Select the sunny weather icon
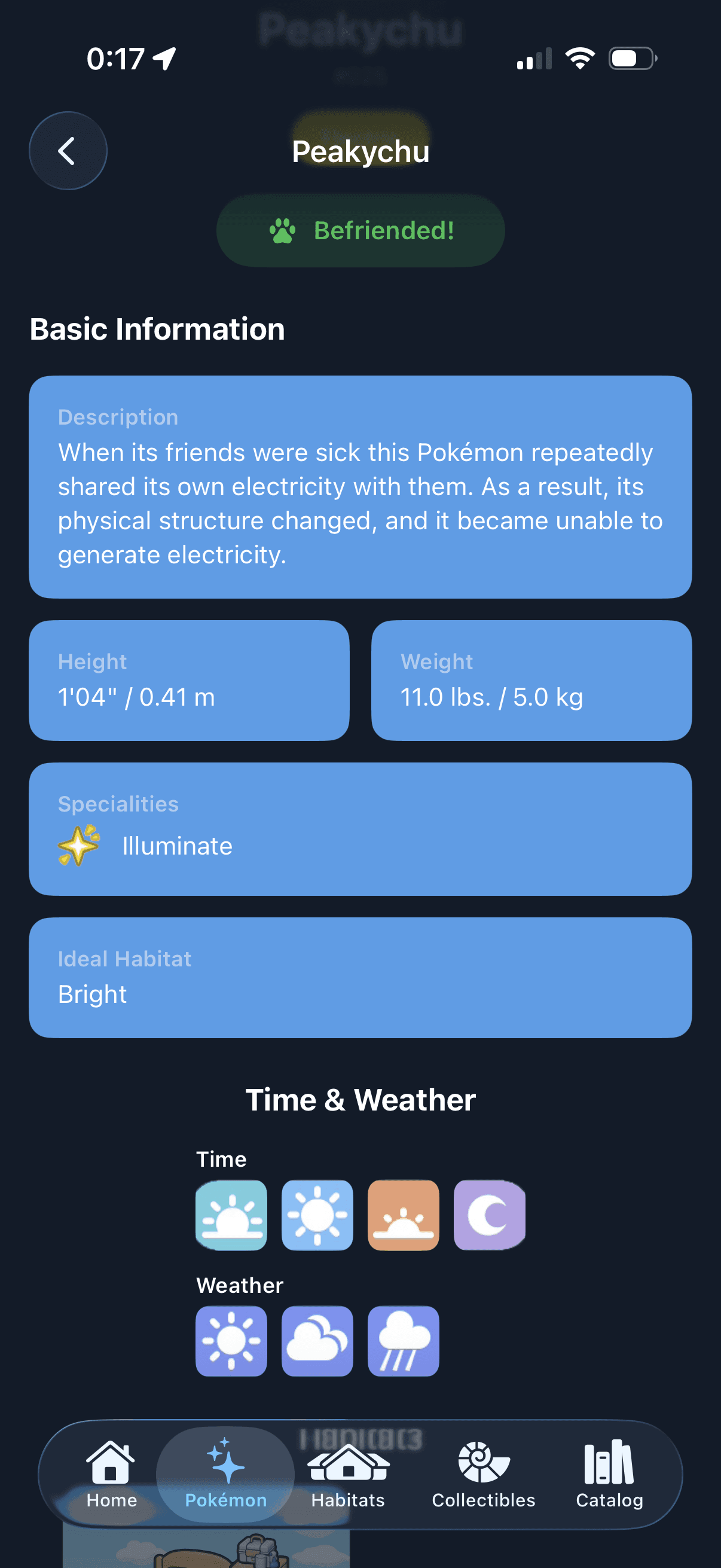Image resolution: width=721 pixels, height=1568 pixels. click(231, 1341)
